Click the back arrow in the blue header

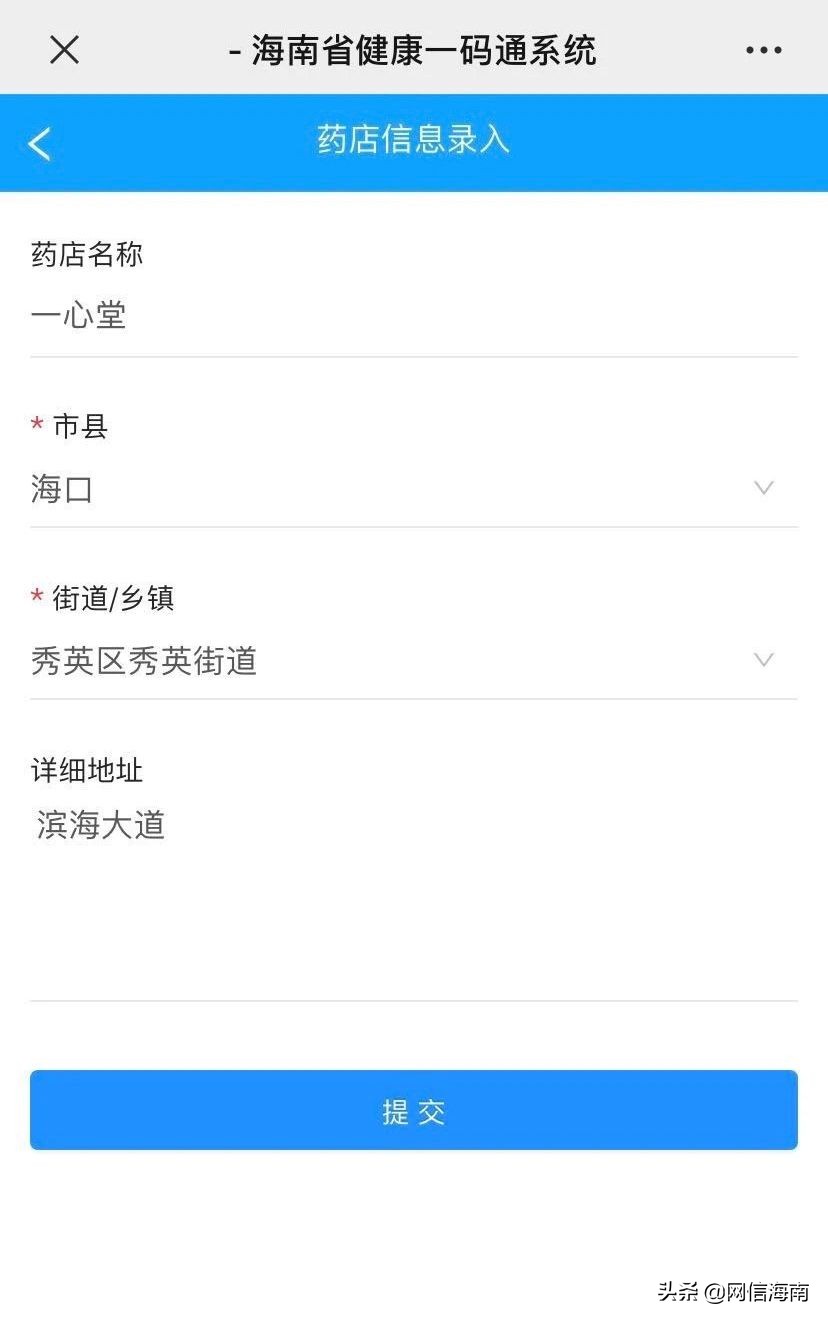40,143
